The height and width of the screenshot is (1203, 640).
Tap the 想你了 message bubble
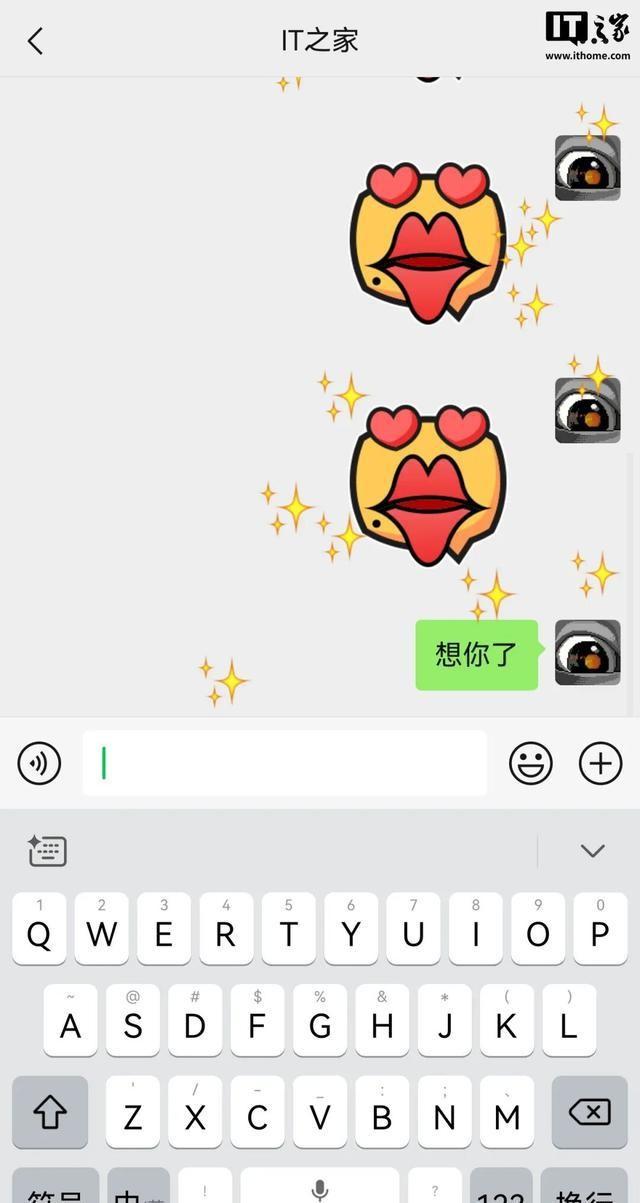coord(476,655)
